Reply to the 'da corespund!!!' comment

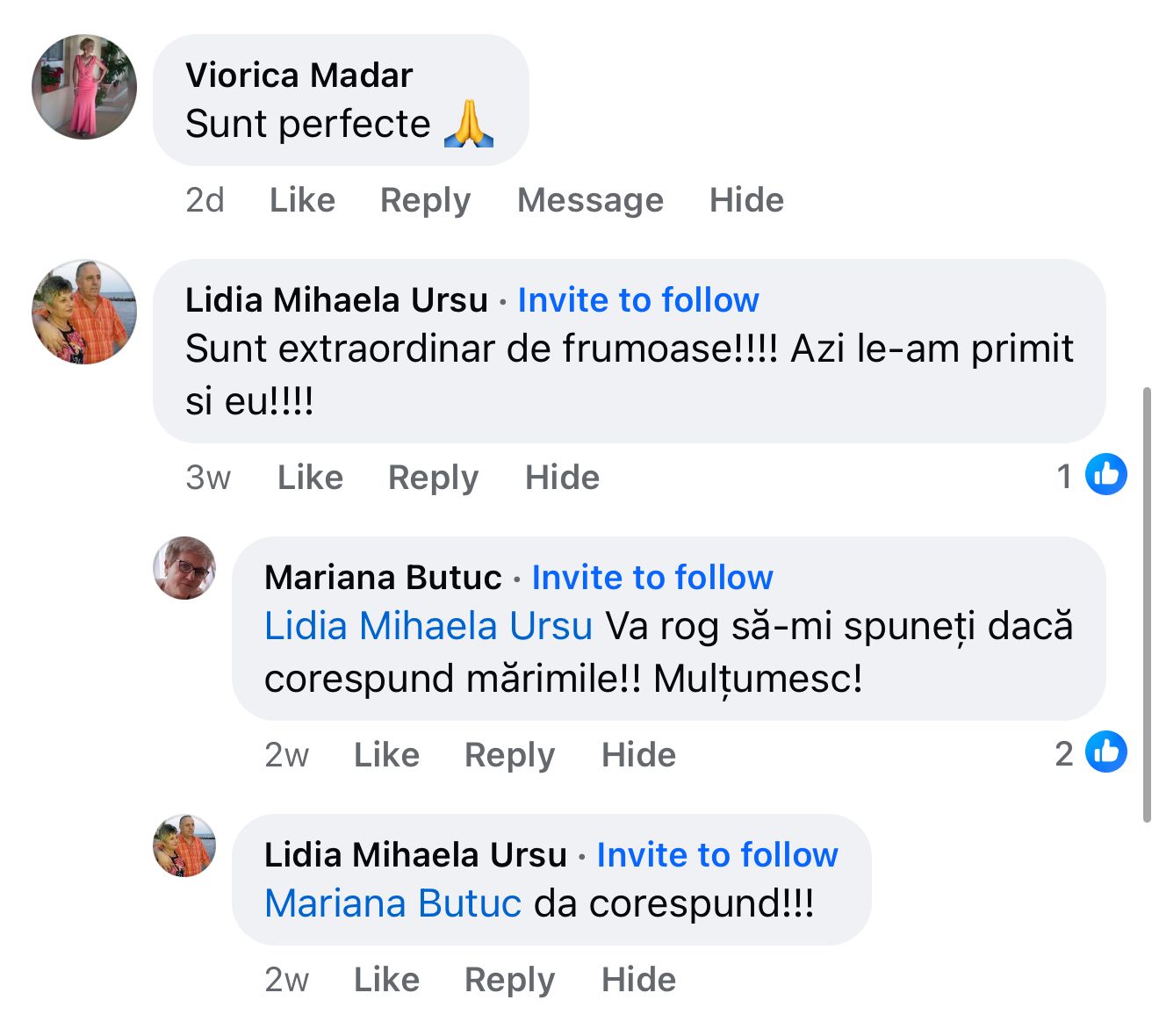509,980
